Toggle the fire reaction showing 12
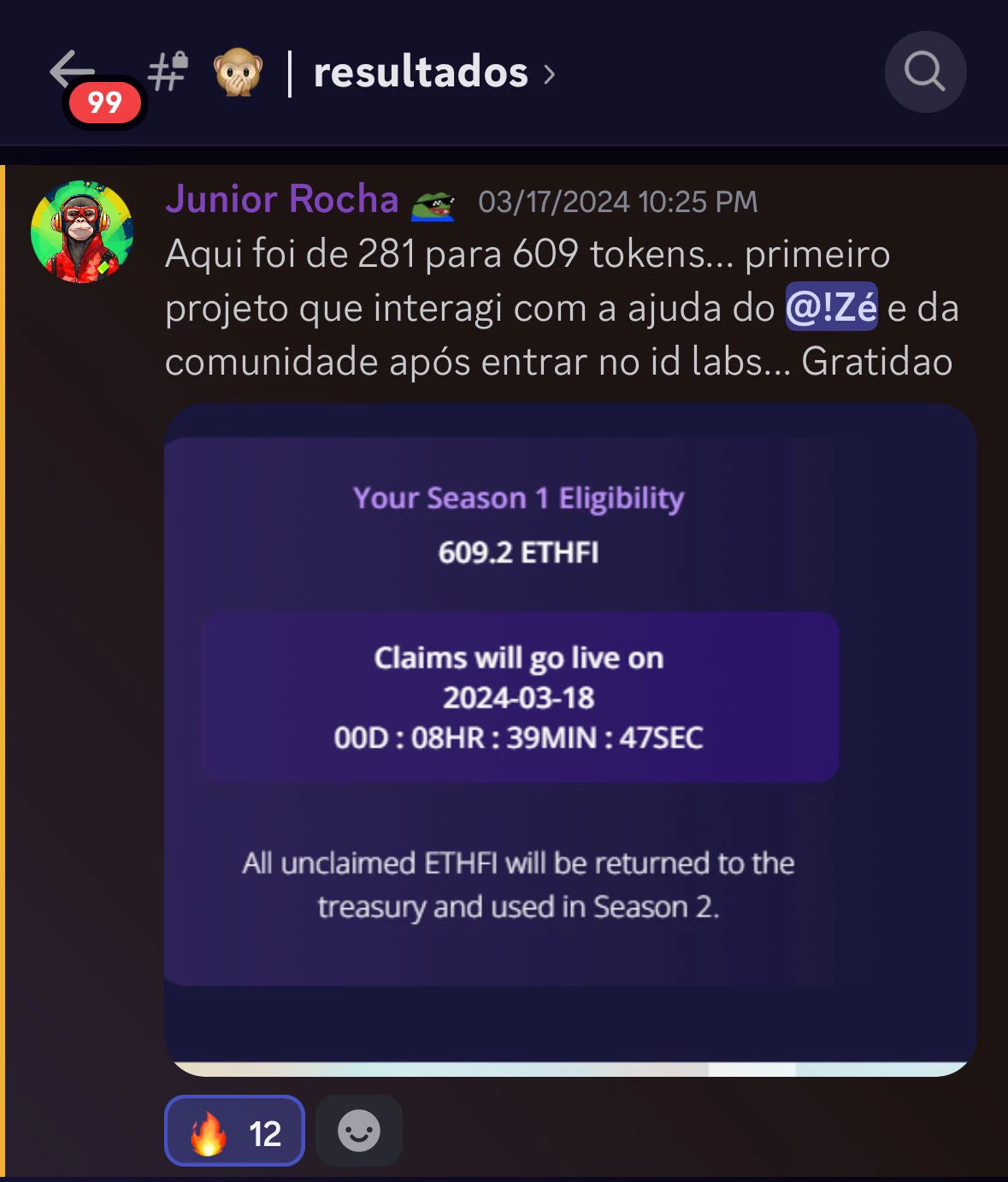Screen dimensions: 1008x1182 pos(233,1131)
